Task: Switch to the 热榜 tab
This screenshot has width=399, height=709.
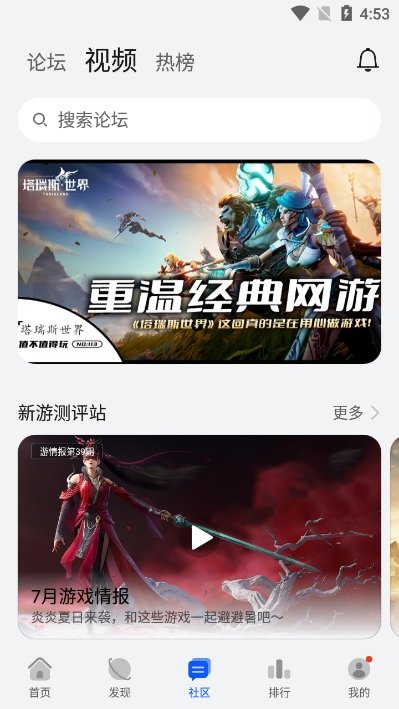Action: 175,62
